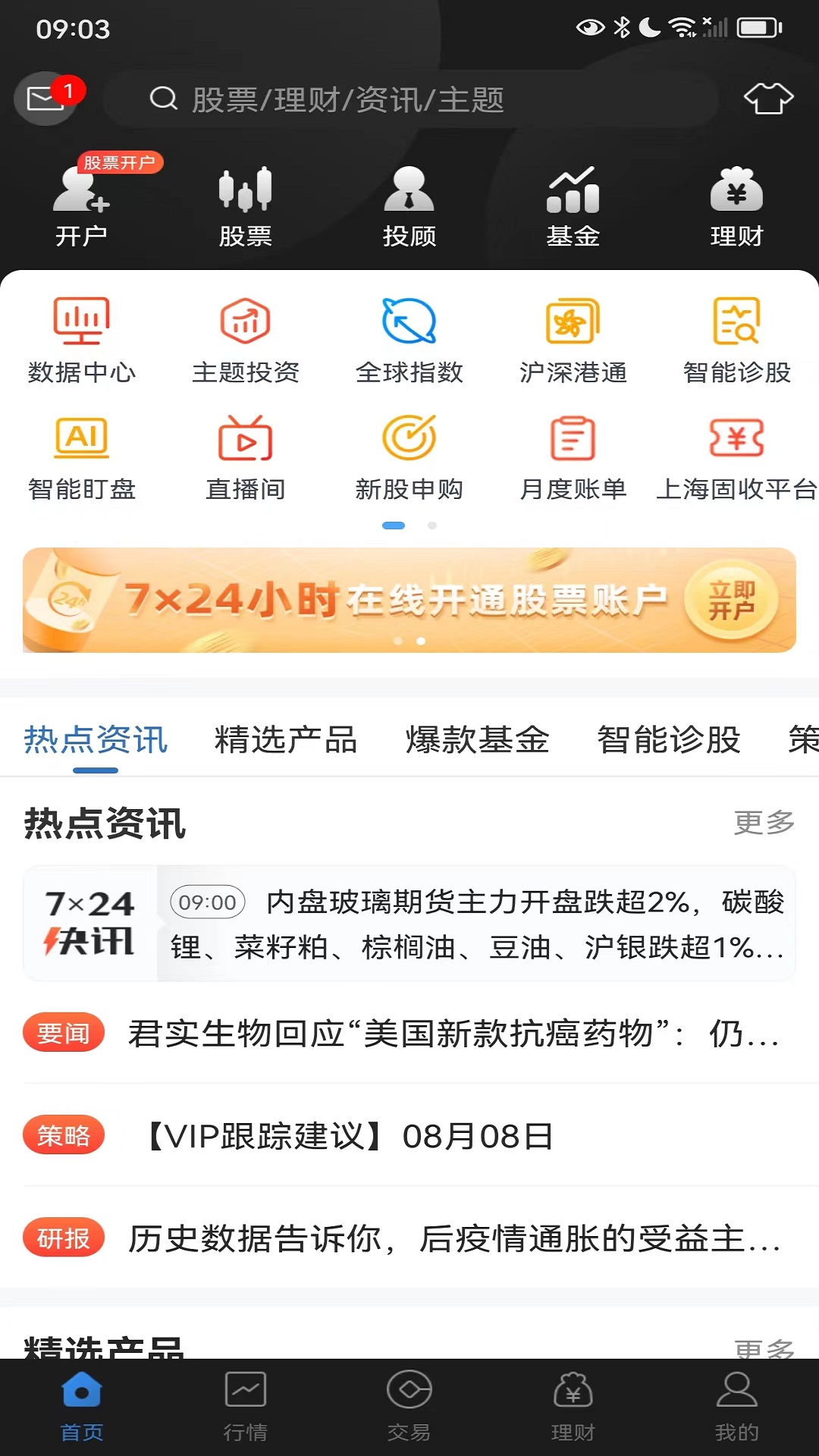This screenshot has height=1456, width=819.
Task: Open 新股申购 new share subscription
Action: click(x=409, y=455)
